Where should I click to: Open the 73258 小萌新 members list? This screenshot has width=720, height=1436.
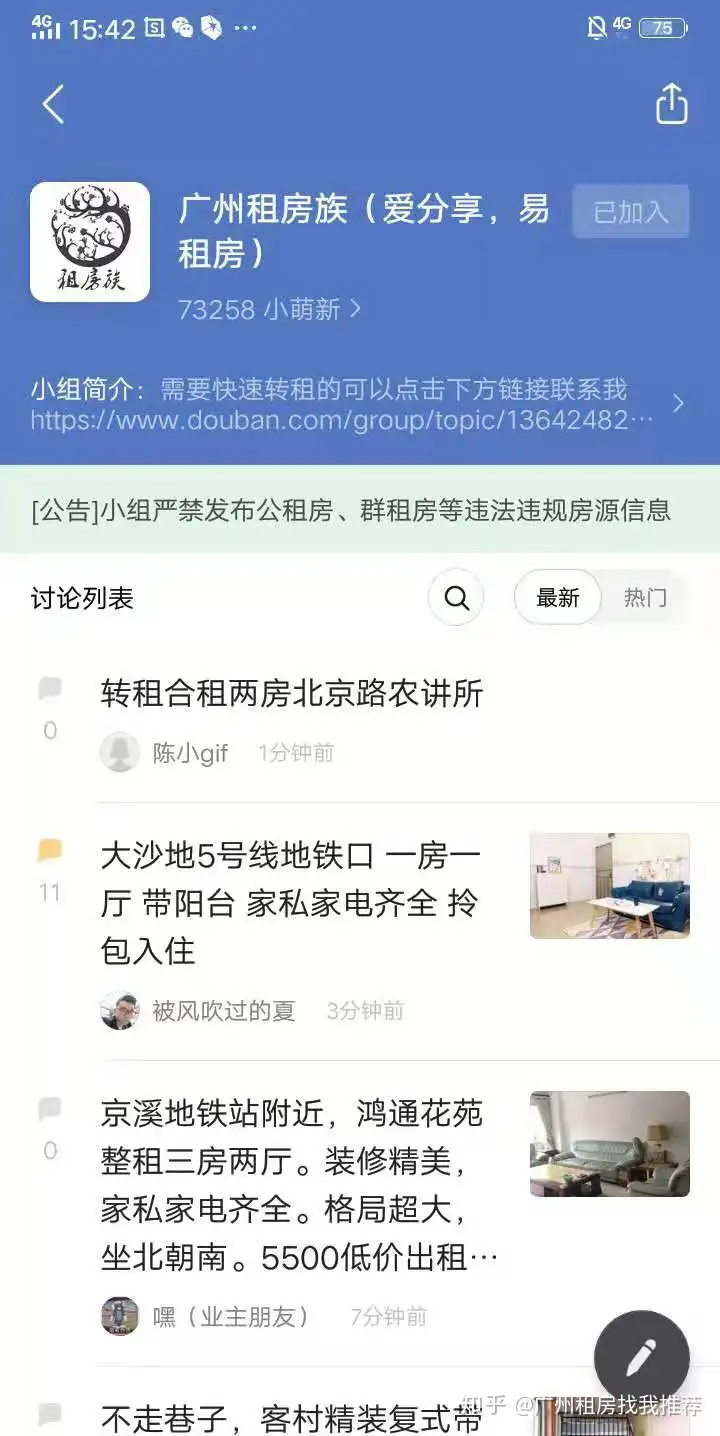(x=268, y=309)
